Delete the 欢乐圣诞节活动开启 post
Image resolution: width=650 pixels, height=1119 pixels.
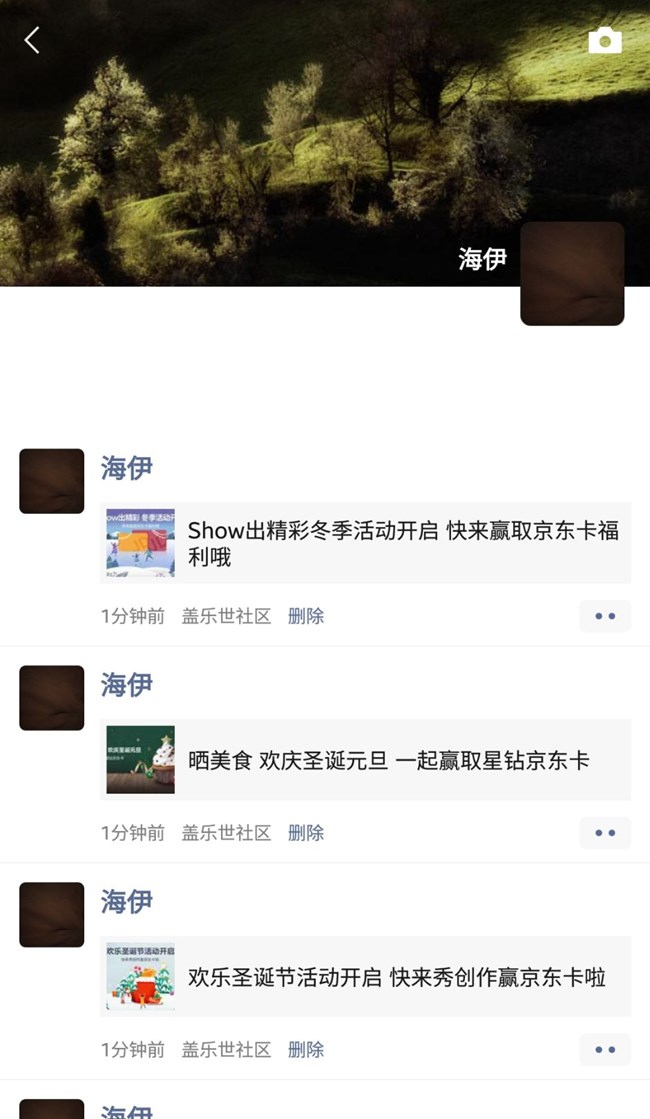point(306,1050)
